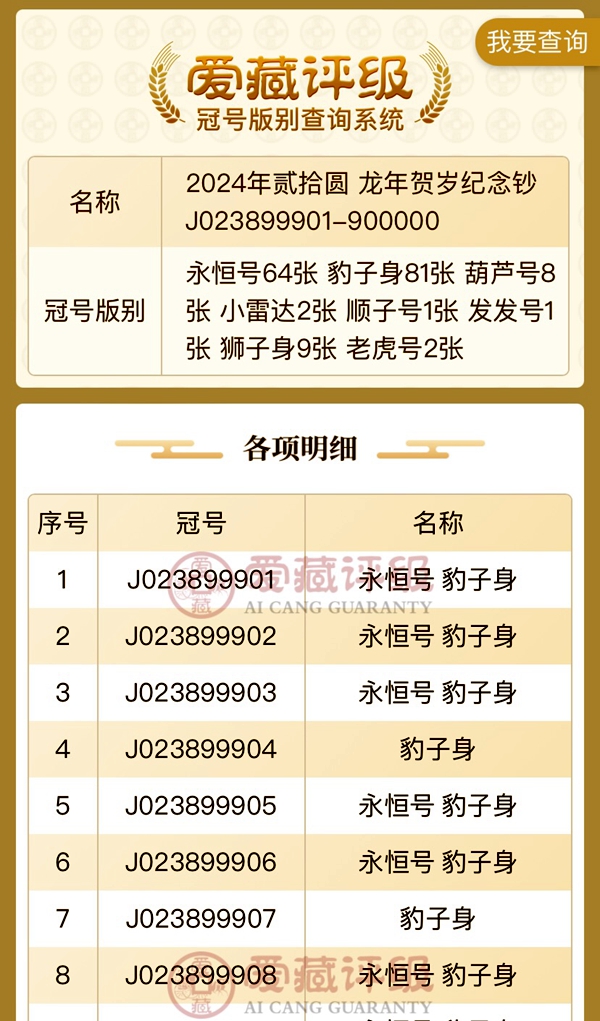Image resolution: width=600 pixels, height=1021 pixels.
Task: Tap the 我要查询 button
Action: [x=536, y=42]
